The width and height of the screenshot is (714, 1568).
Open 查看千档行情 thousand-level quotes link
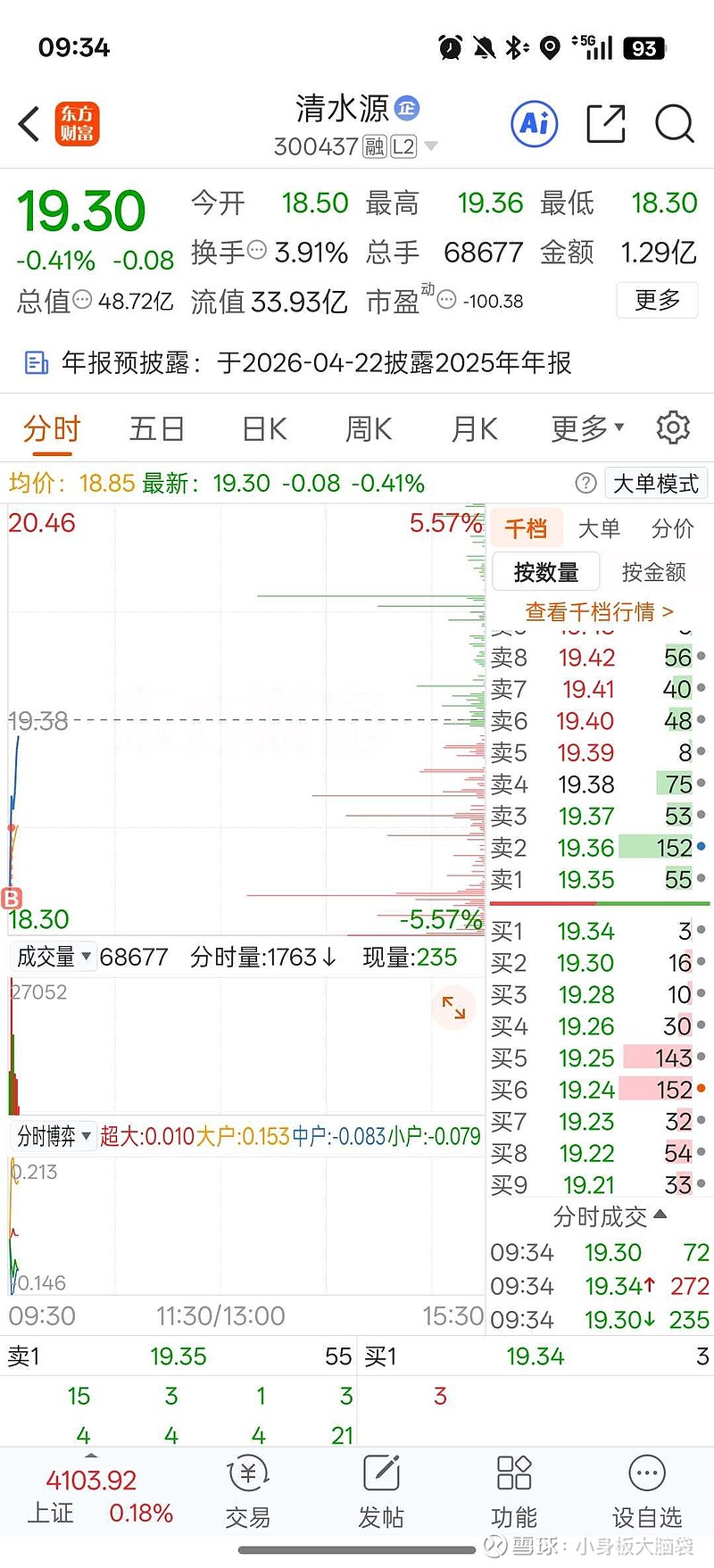599,612
